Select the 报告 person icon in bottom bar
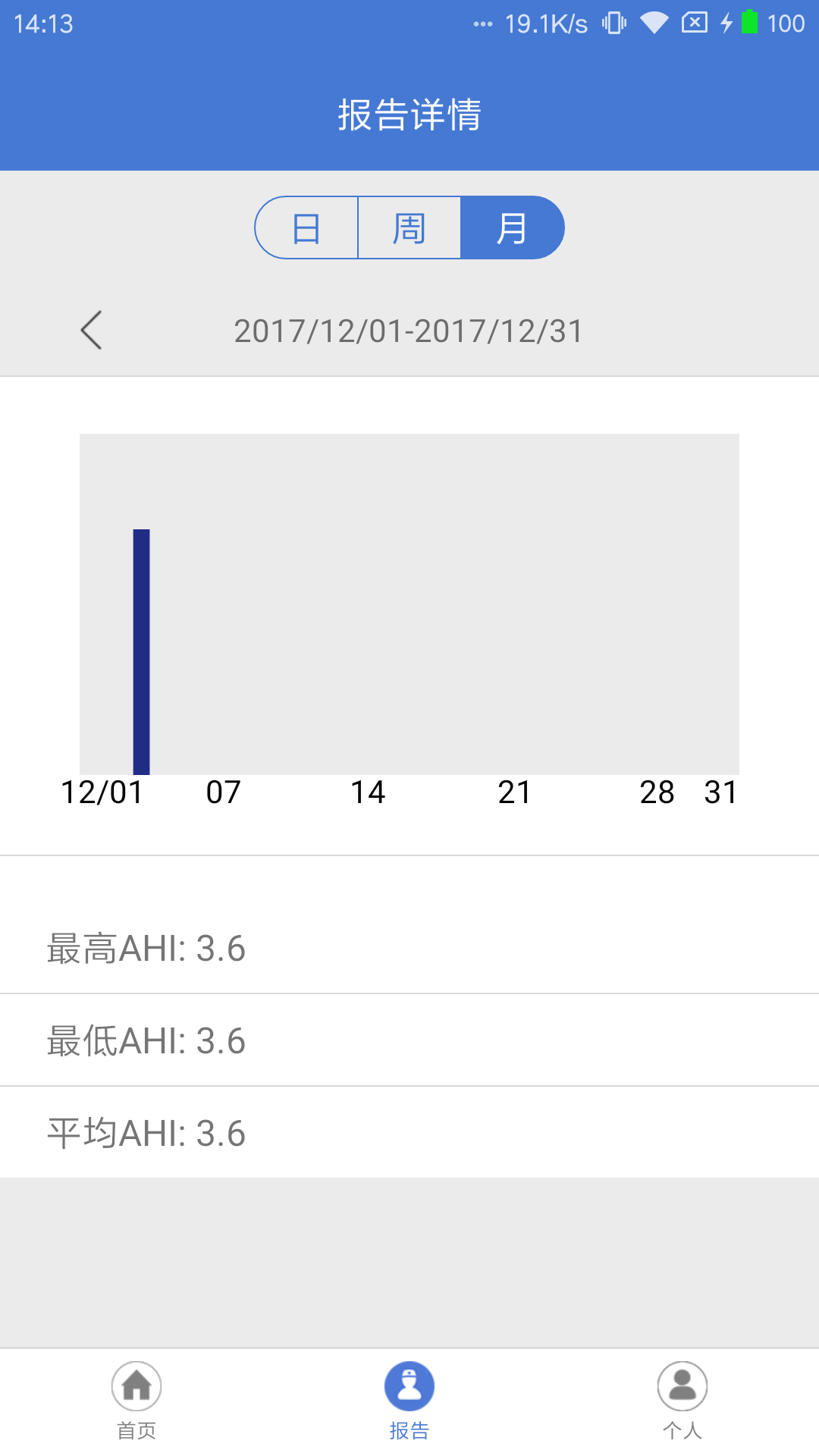This screenshot has height=1456, width=819. [x=409, y=1384]
